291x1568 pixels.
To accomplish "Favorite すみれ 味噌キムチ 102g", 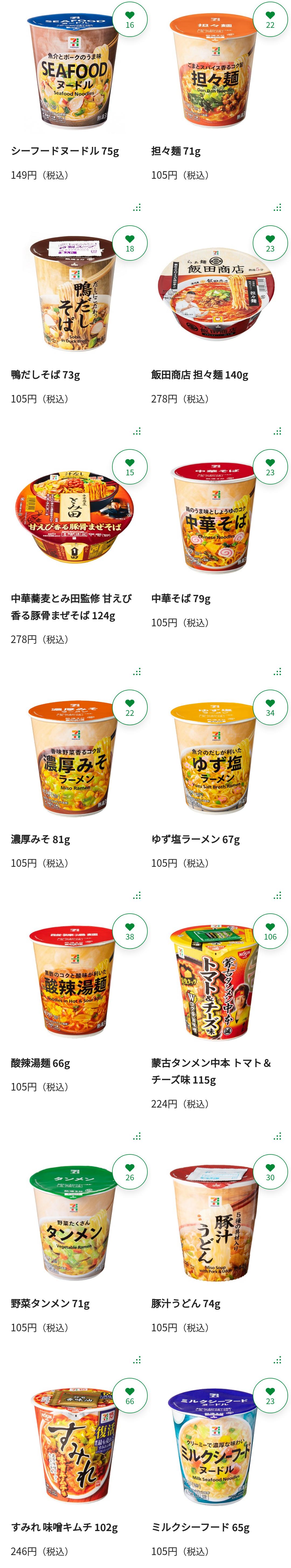I will pyautogui.click(x=130, y=1396).
